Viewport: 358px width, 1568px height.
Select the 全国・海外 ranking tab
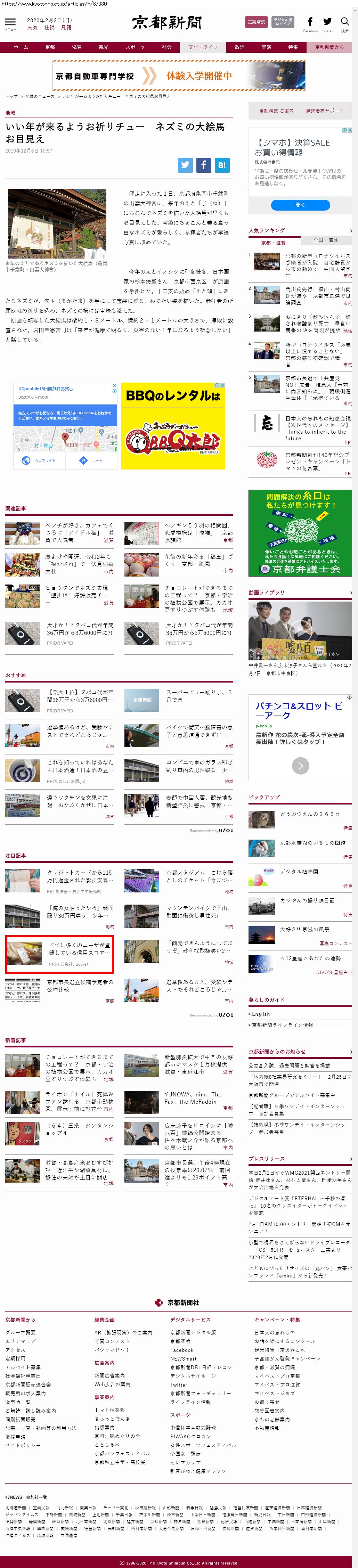[x=326, y=240]
